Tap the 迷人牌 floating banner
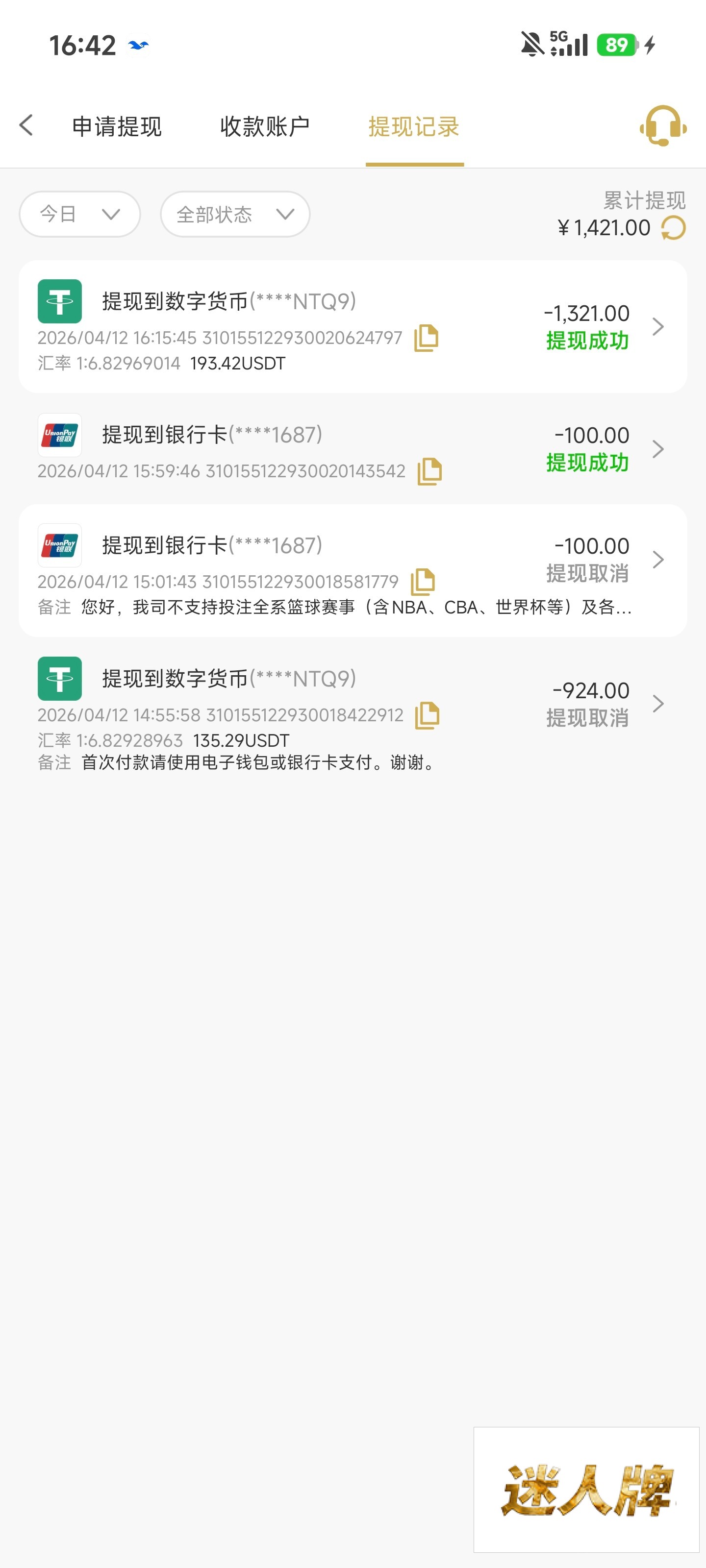Screen dimensions: 706x1568 (x=586, y=1489)
